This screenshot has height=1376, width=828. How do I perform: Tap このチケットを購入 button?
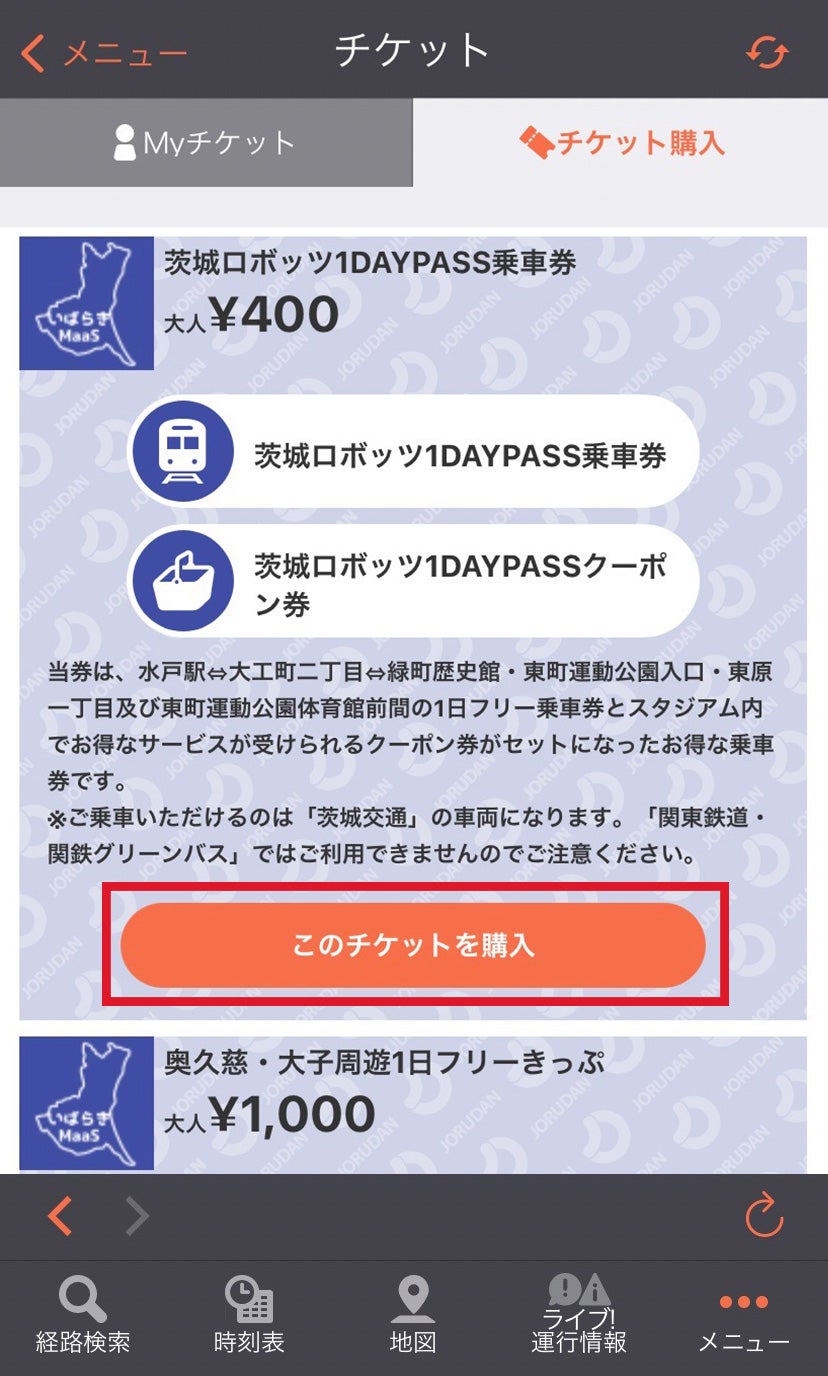click(x=413, y=946)
